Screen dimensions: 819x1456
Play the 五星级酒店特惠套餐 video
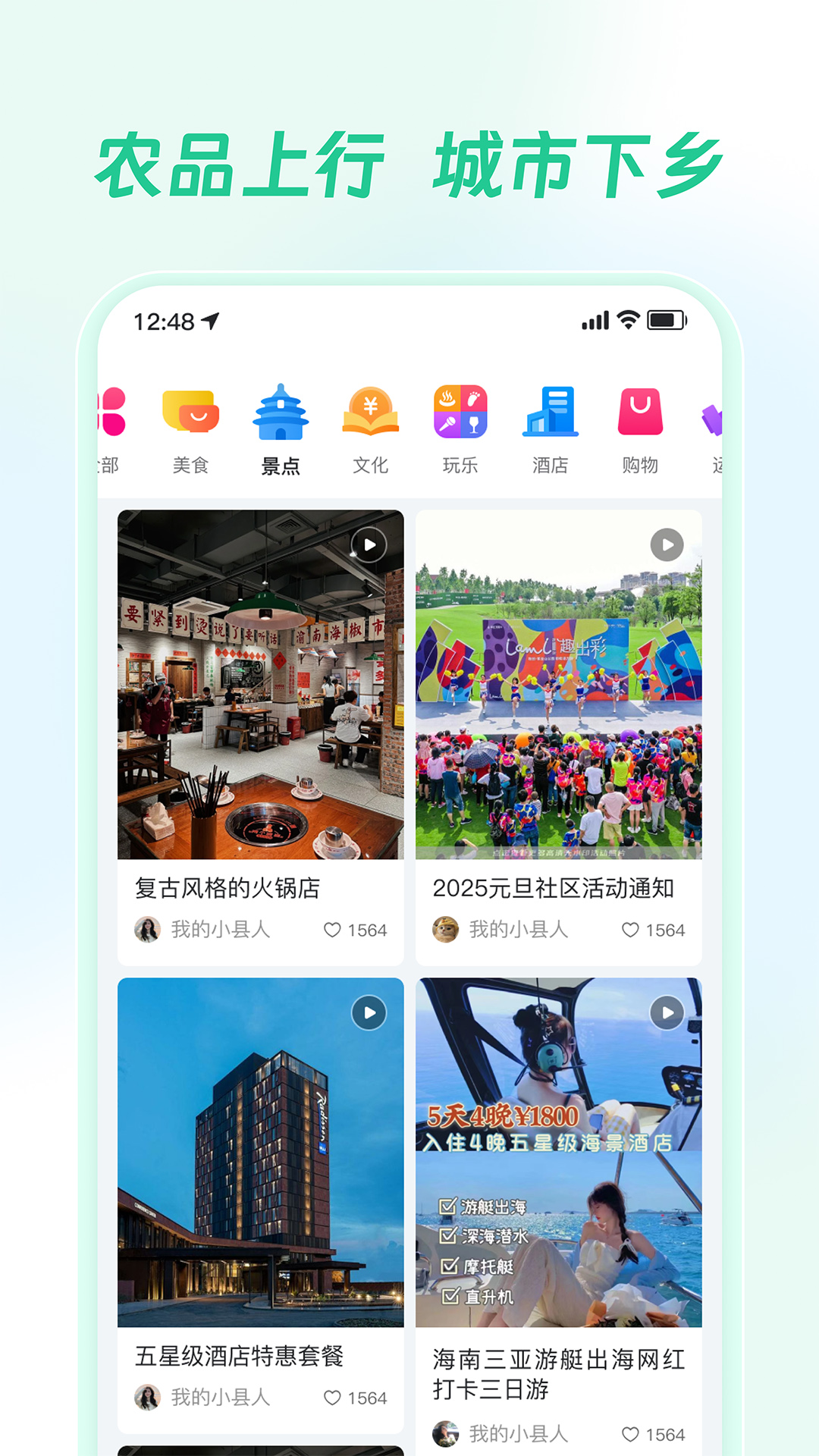tap(369, 1012)
